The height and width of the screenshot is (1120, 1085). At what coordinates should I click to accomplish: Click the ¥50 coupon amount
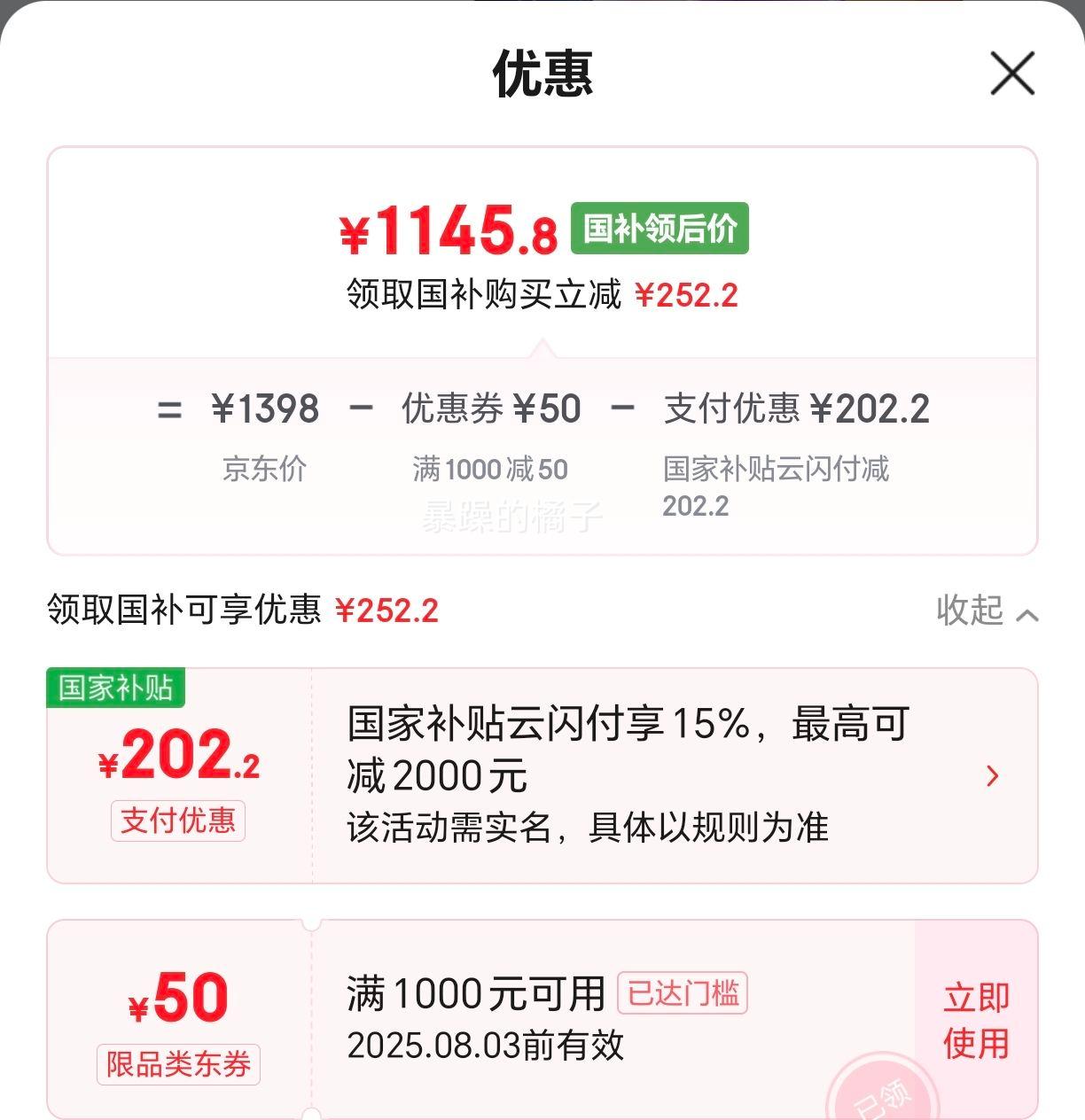point(177,999)
